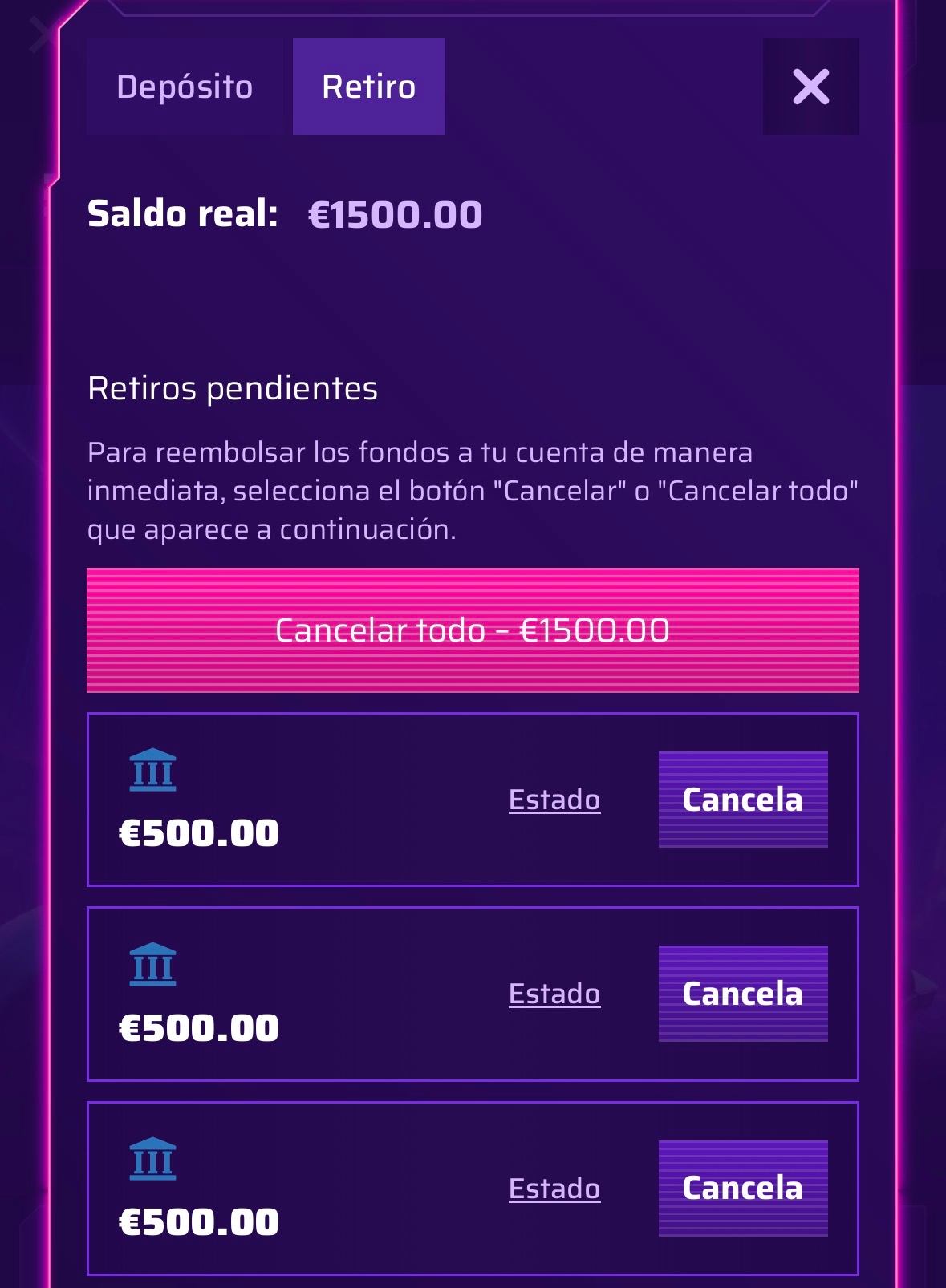Cancel the second €500.00 withdrawal
The height and width of the screenshot is (1288, 946).
click(742, 994)
